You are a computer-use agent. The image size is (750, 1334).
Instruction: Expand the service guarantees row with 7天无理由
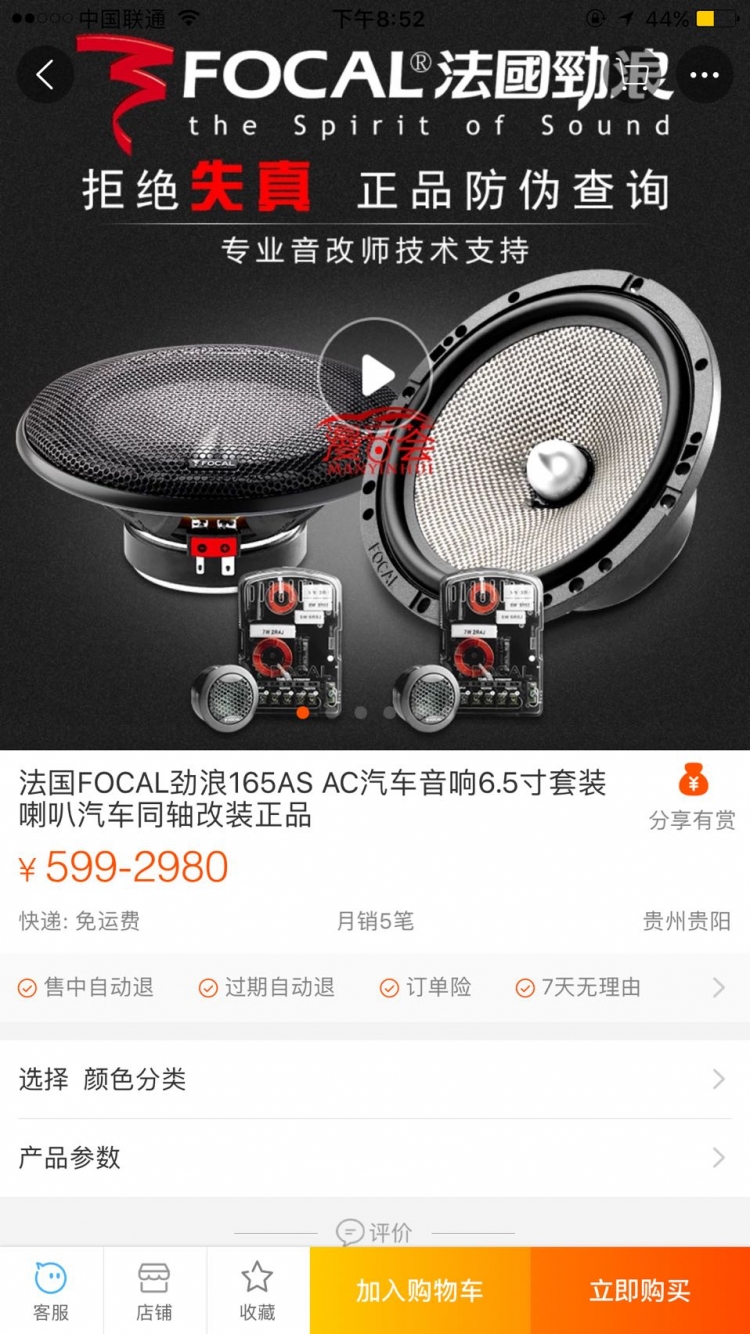[x=718, y=988]
